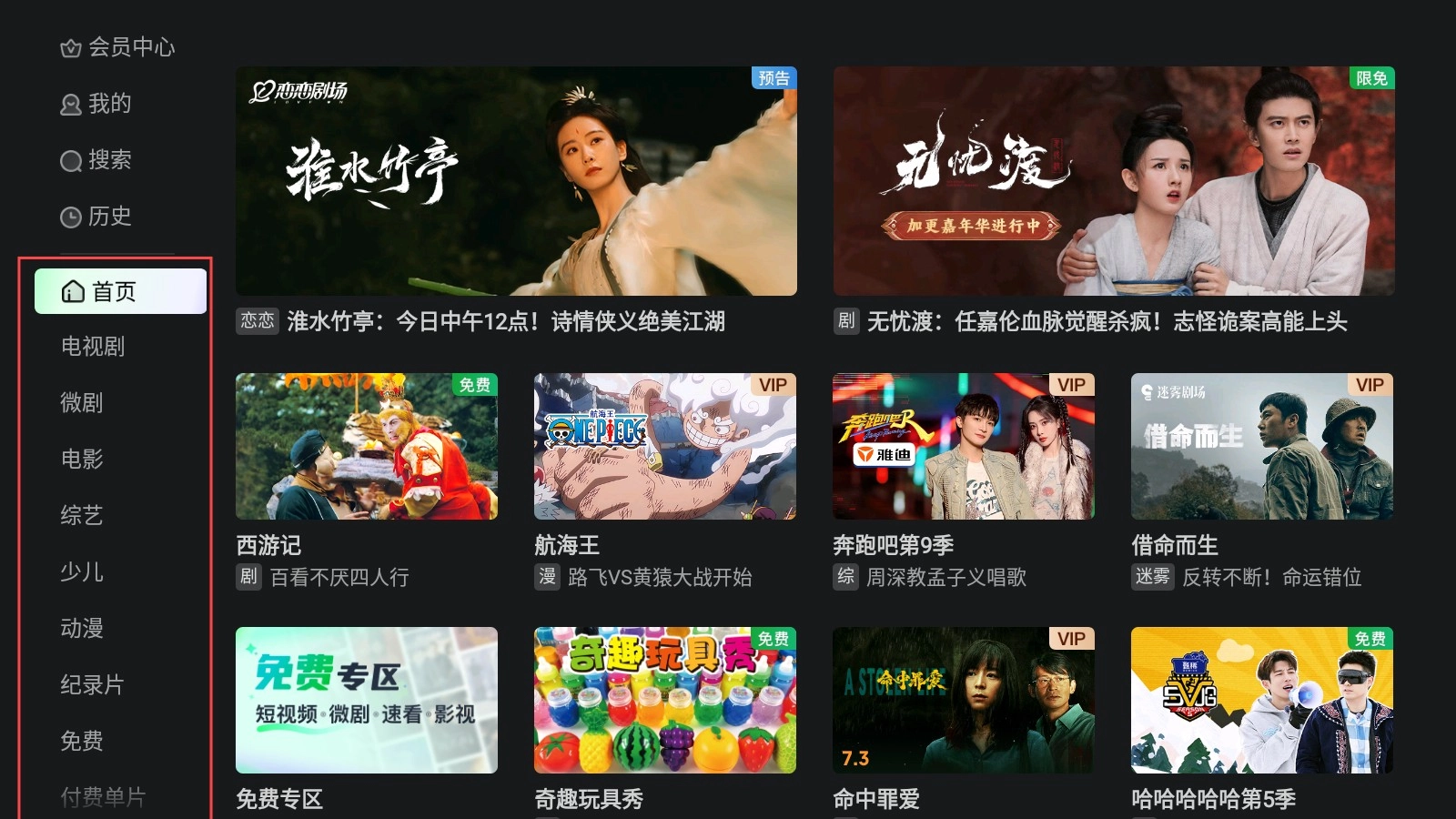The height and width of the screenshot is (819, 1456).
Task: Play the 淮水竹亭 preview banner
Action: 516,181
